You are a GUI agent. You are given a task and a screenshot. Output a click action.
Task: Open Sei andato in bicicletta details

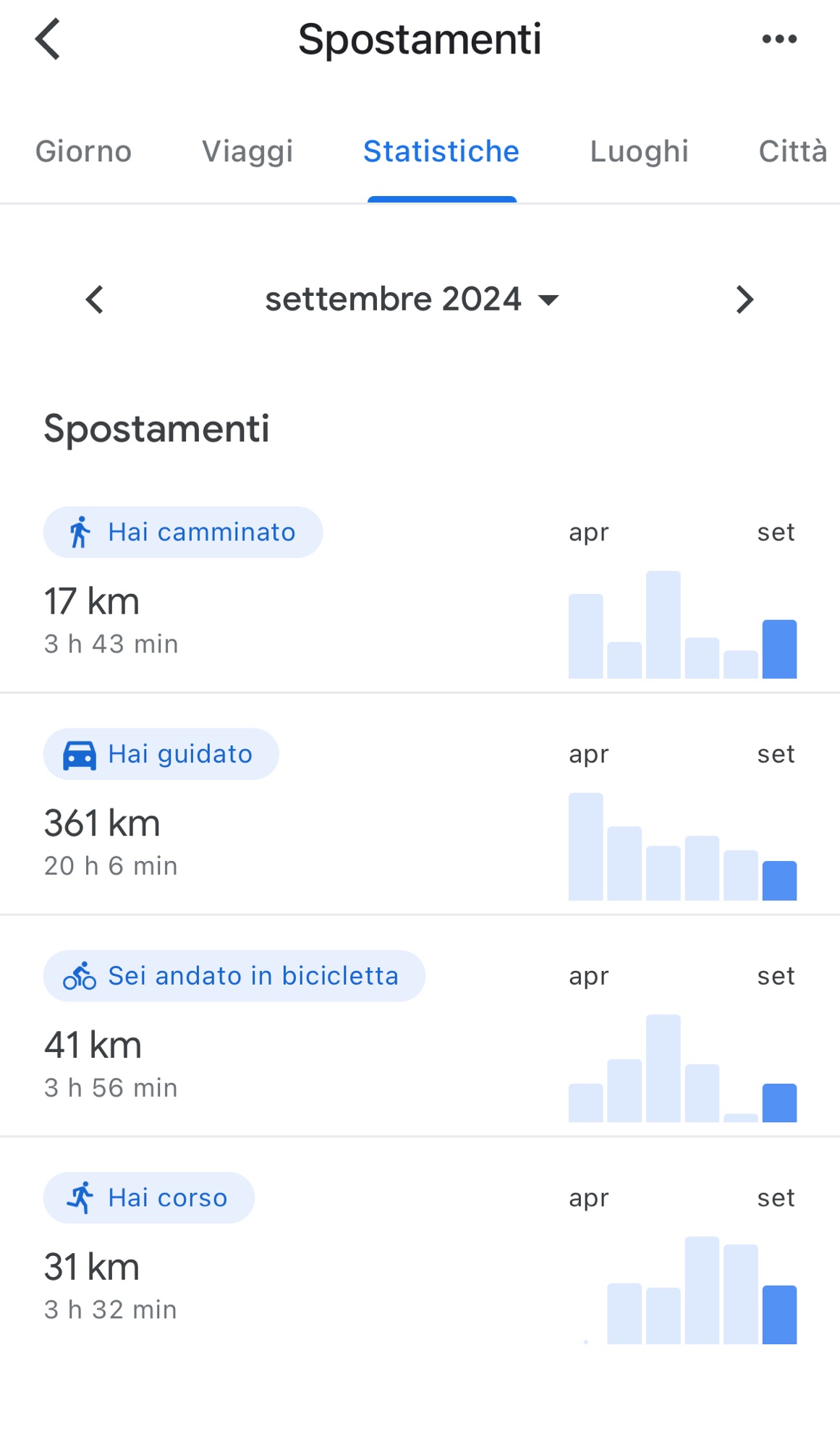point(234,976)
